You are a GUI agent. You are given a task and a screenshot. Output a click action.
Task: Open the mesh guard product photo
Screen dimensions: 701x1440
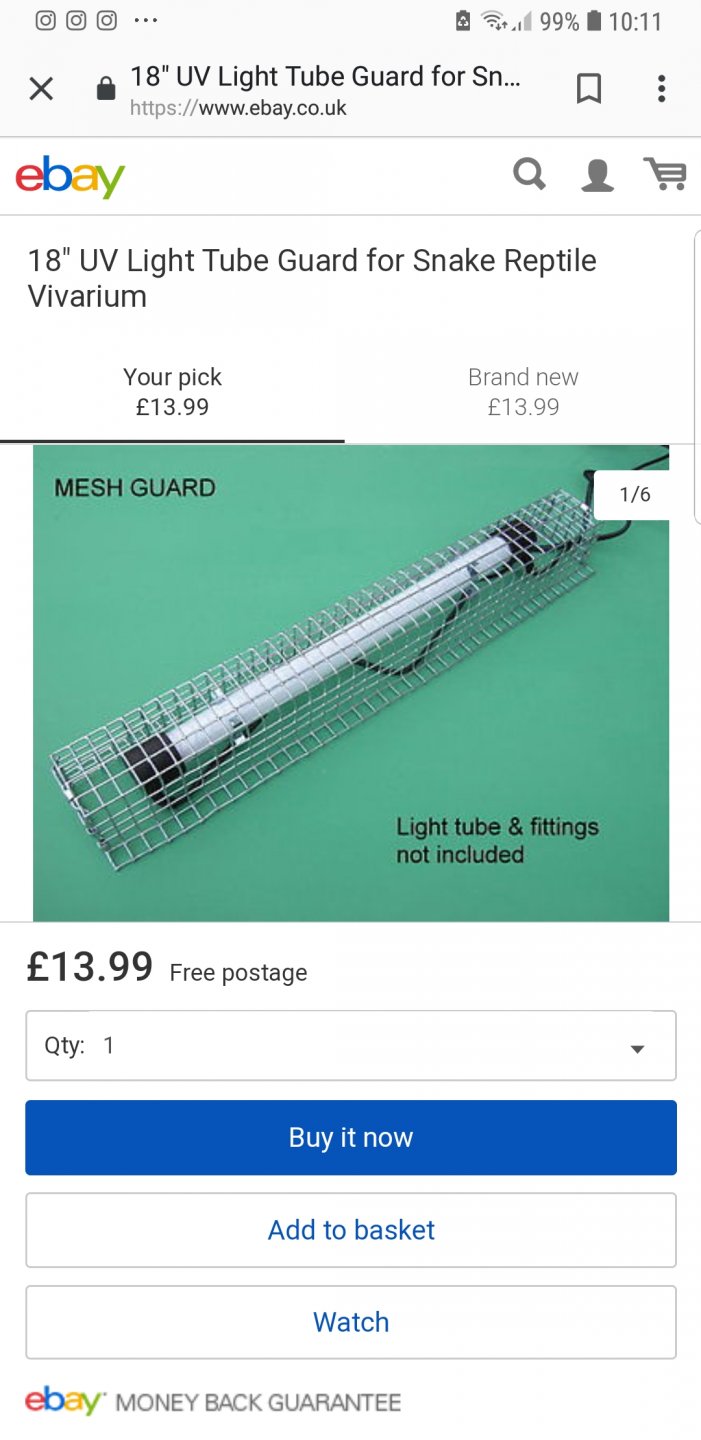click(350, 682)
